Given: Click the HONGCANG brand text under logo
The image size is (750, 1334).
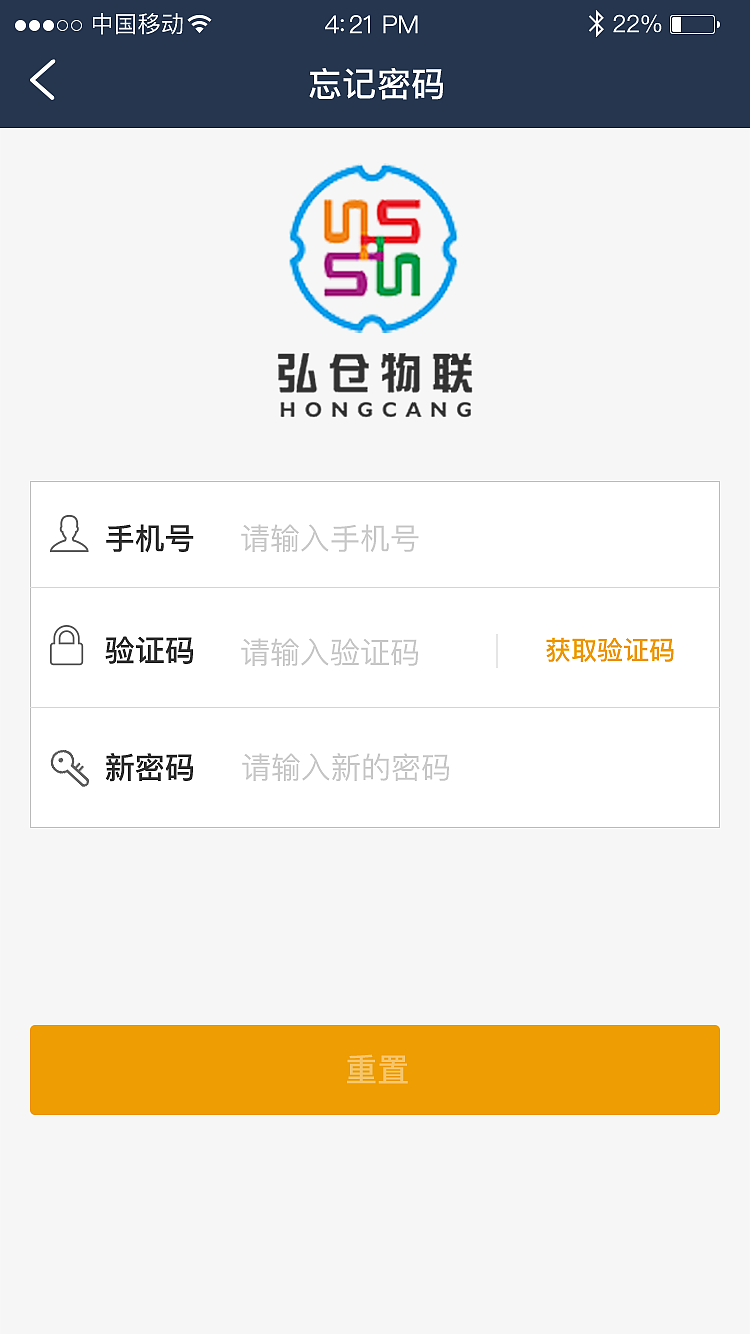Looking at the screenshot, I should coord(374,408).
